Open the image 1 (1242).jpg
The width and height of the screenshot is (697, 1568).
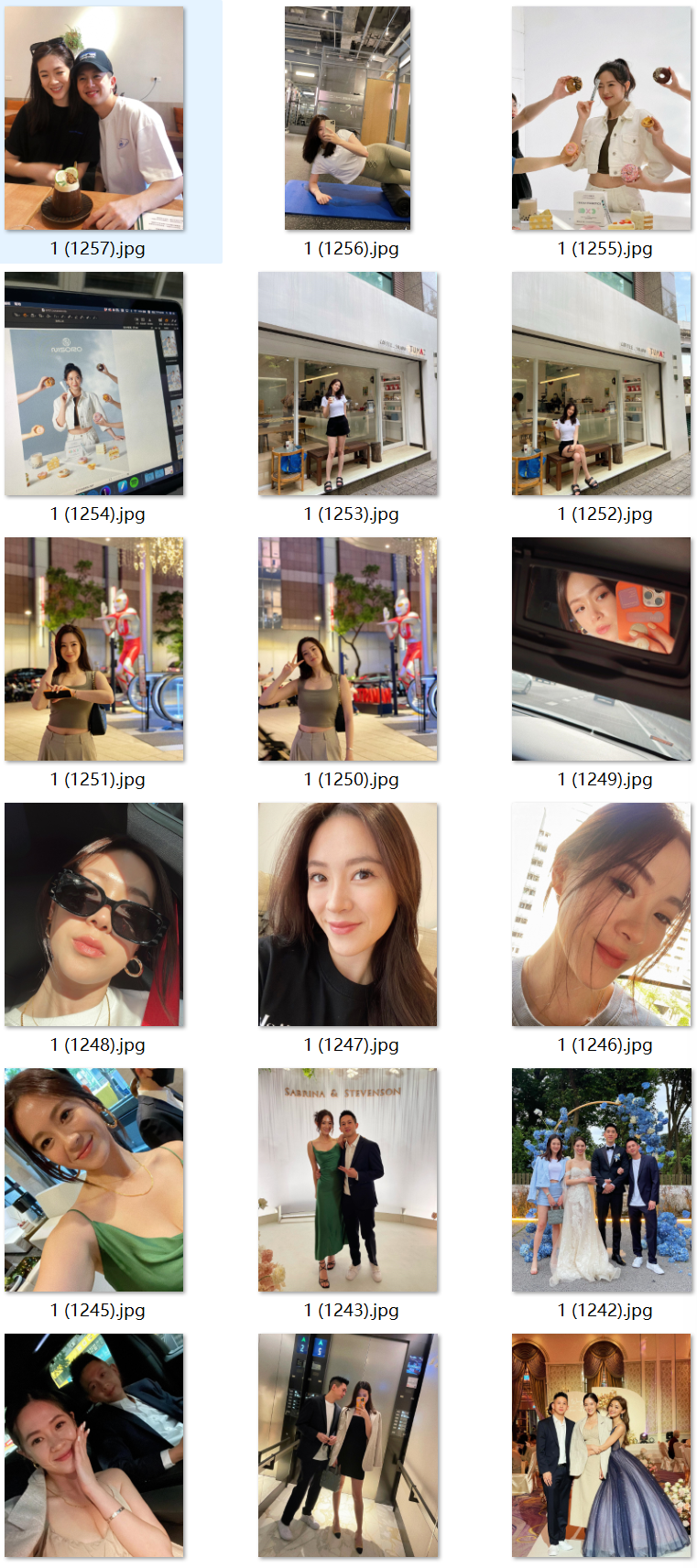[x=602, y=1181]
